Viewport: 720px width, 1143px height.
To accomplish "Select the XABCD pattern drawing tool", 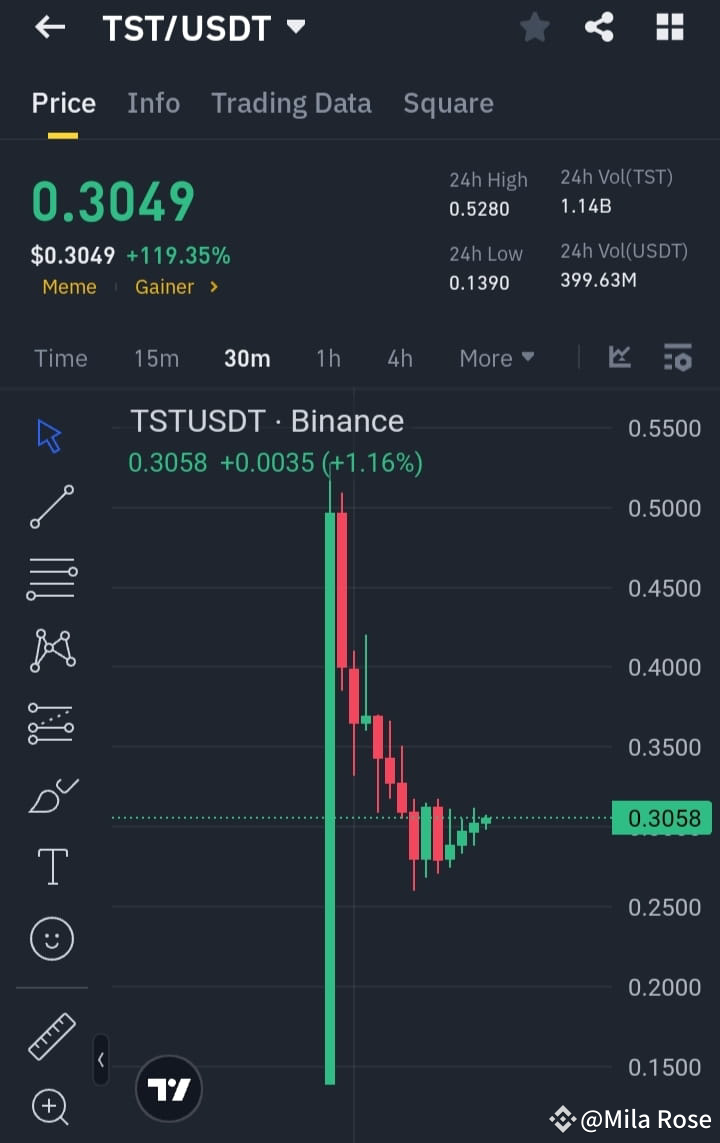I will [x=51, y=650].
